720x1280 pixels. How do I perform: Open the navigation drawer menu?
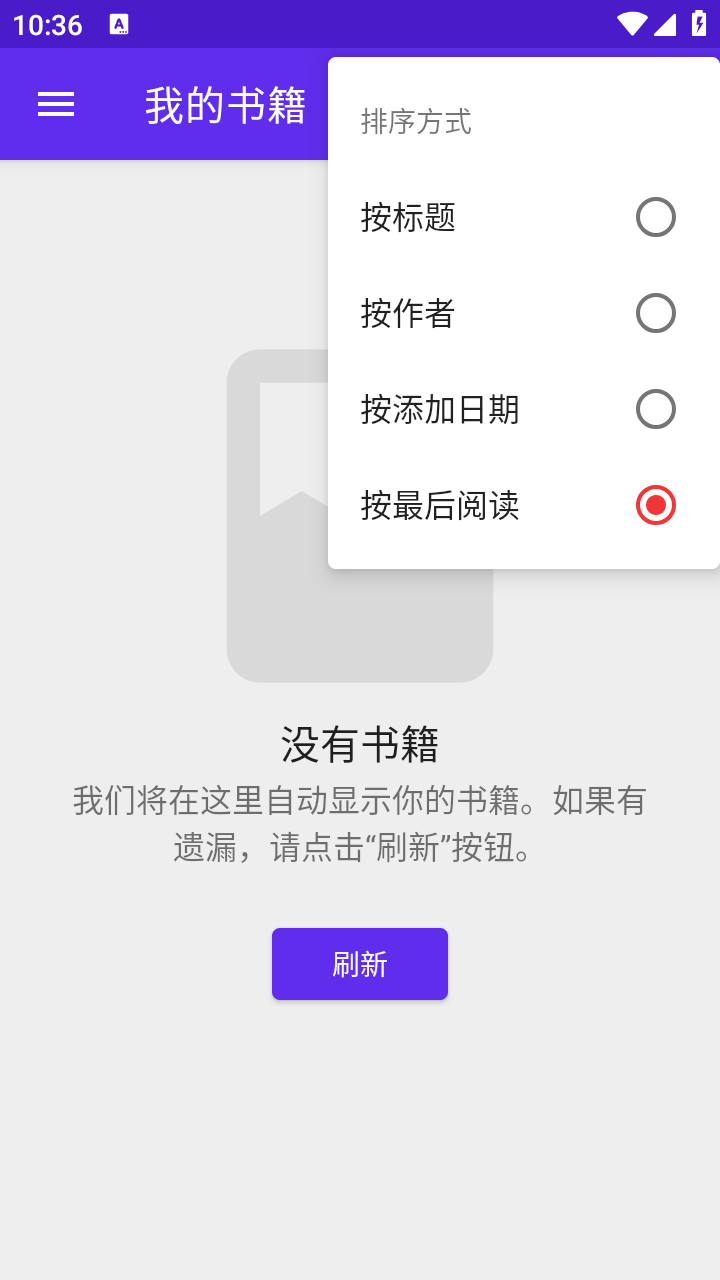pos(56,104)
